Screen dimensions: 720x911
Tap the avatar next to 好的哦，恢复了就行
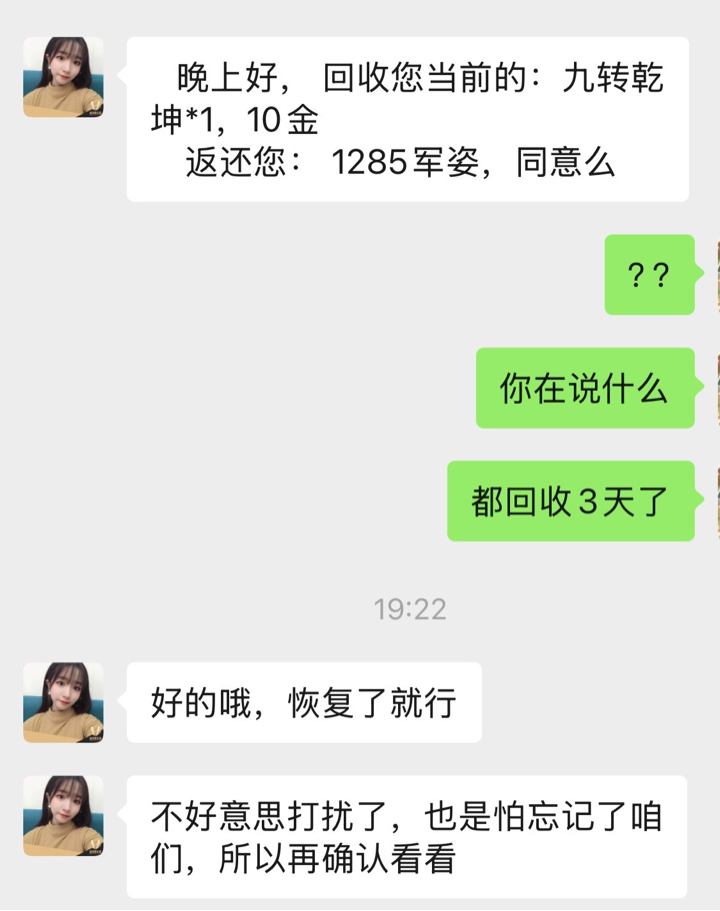coord(64,702)
